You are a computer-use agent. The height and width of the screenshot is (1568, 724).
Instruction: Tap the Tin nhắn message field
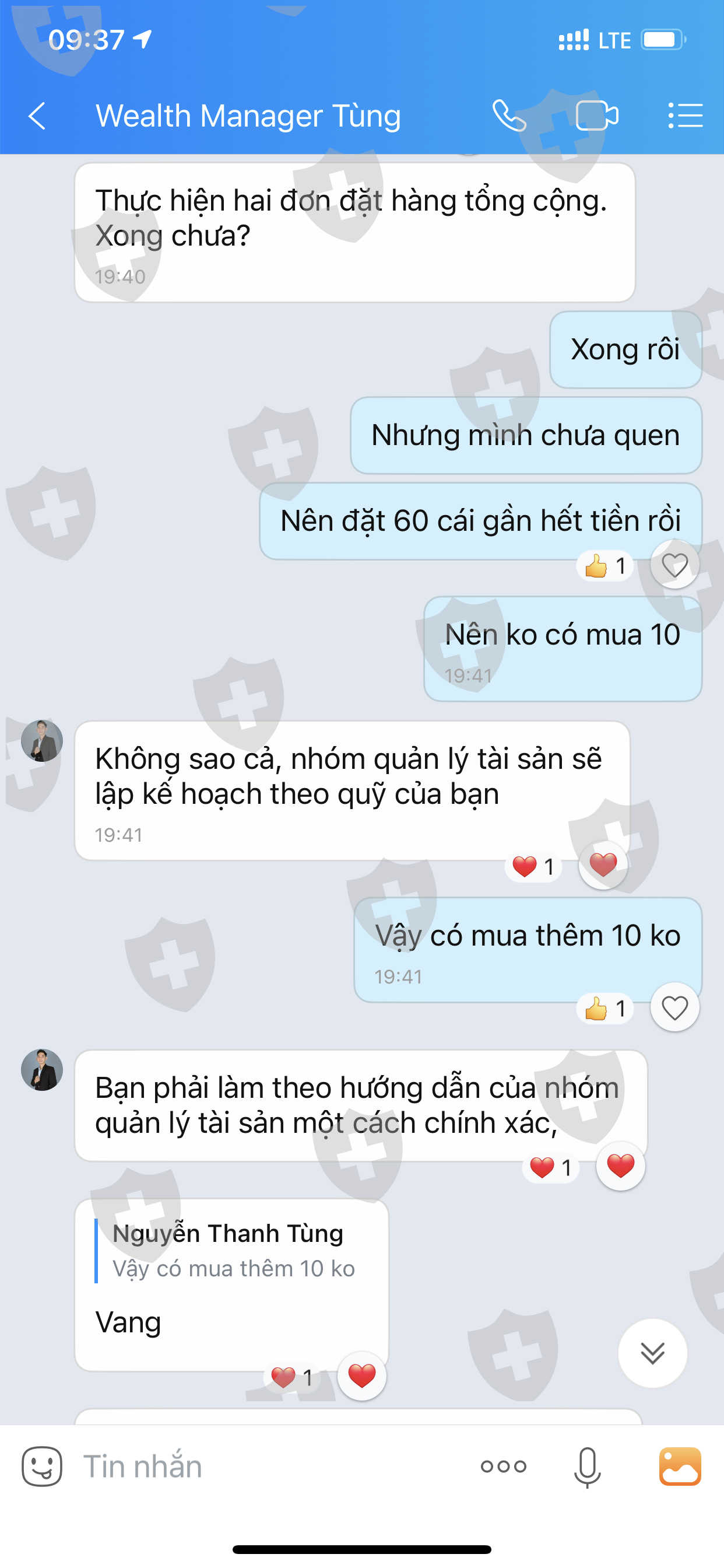point(274,1466)
